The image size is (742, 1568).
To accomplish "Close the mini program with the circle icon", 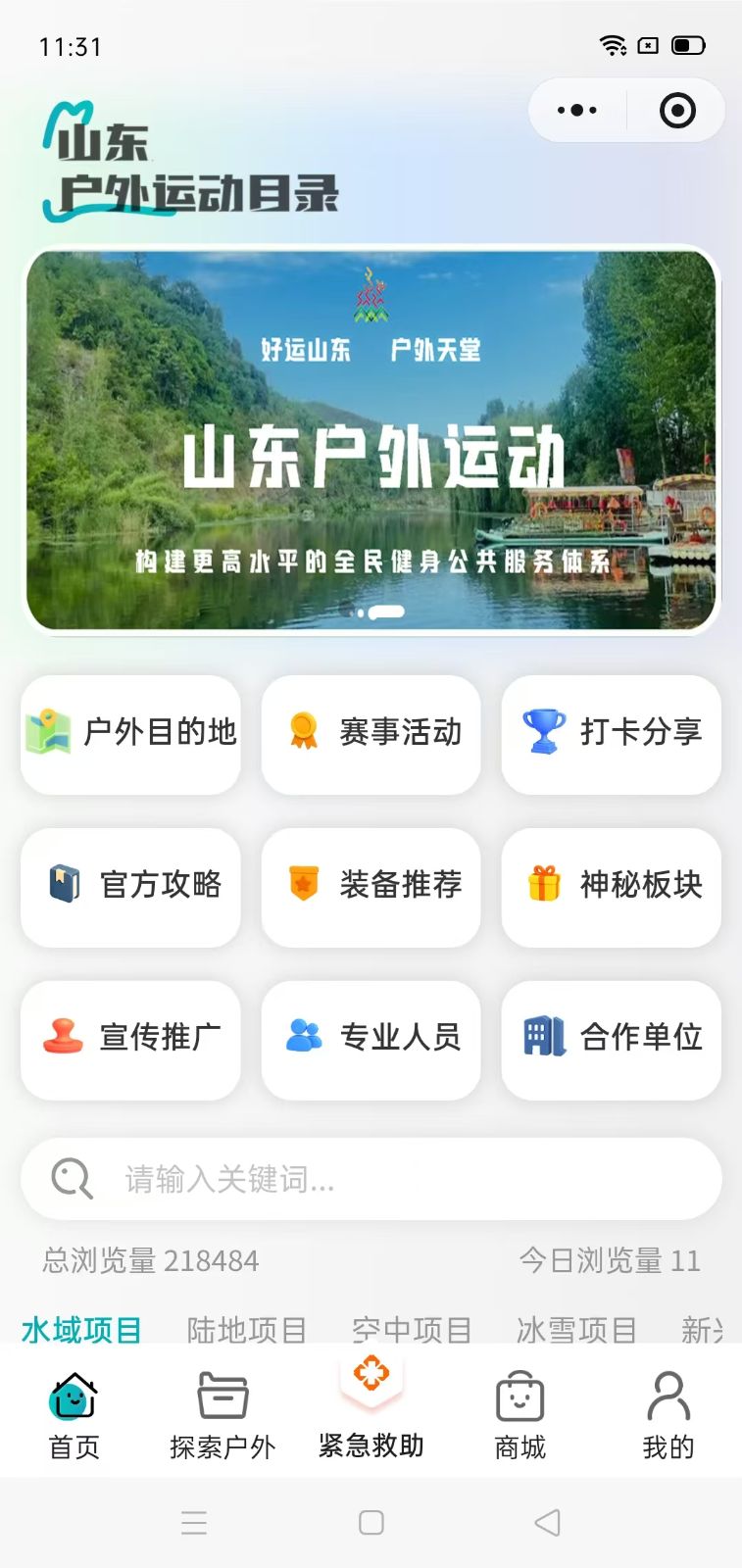I will click(x=677, y=111).
